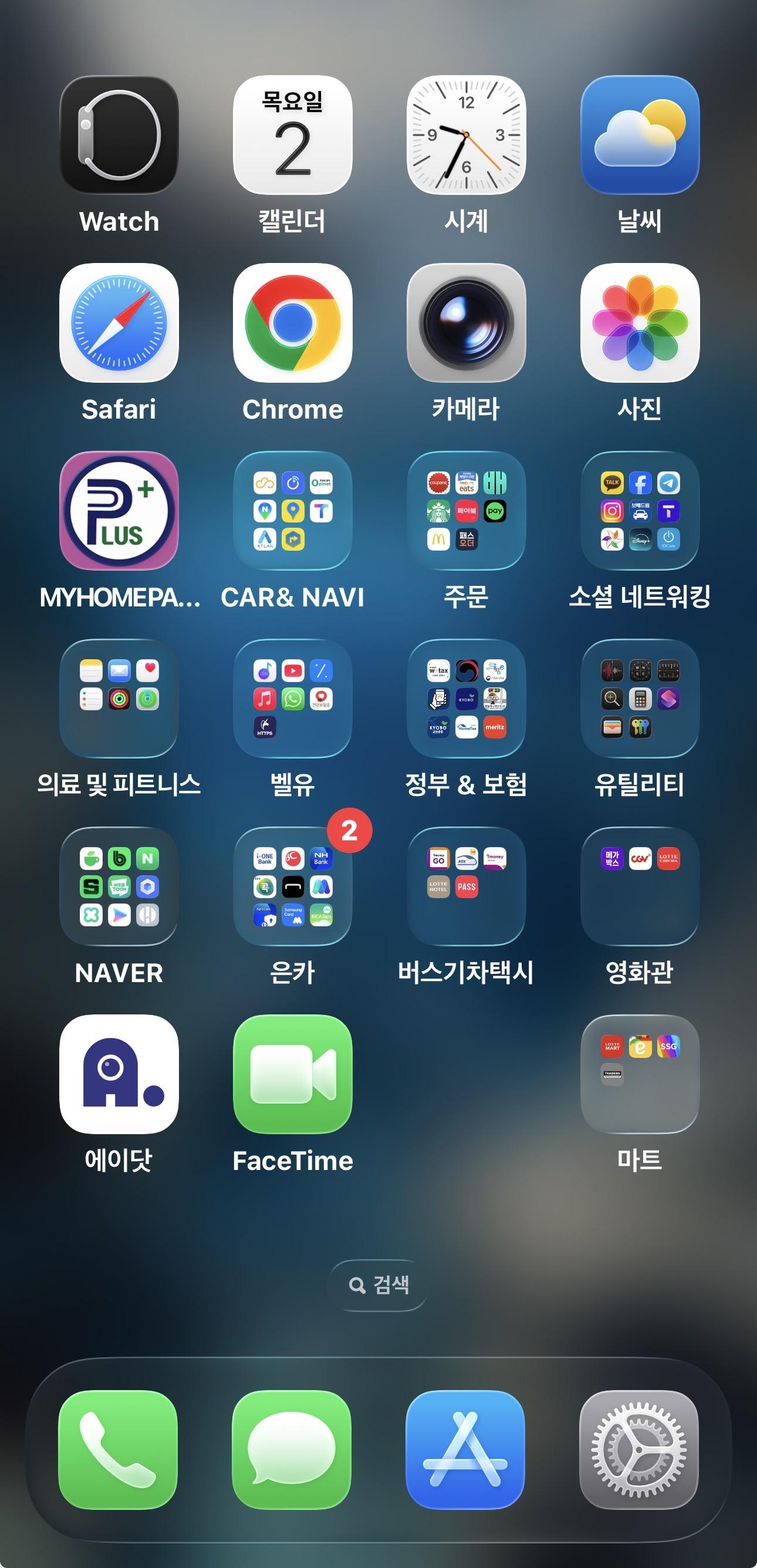Launch Safari browser
This screenshot has height=1568, width=757.
click(119, 323)
